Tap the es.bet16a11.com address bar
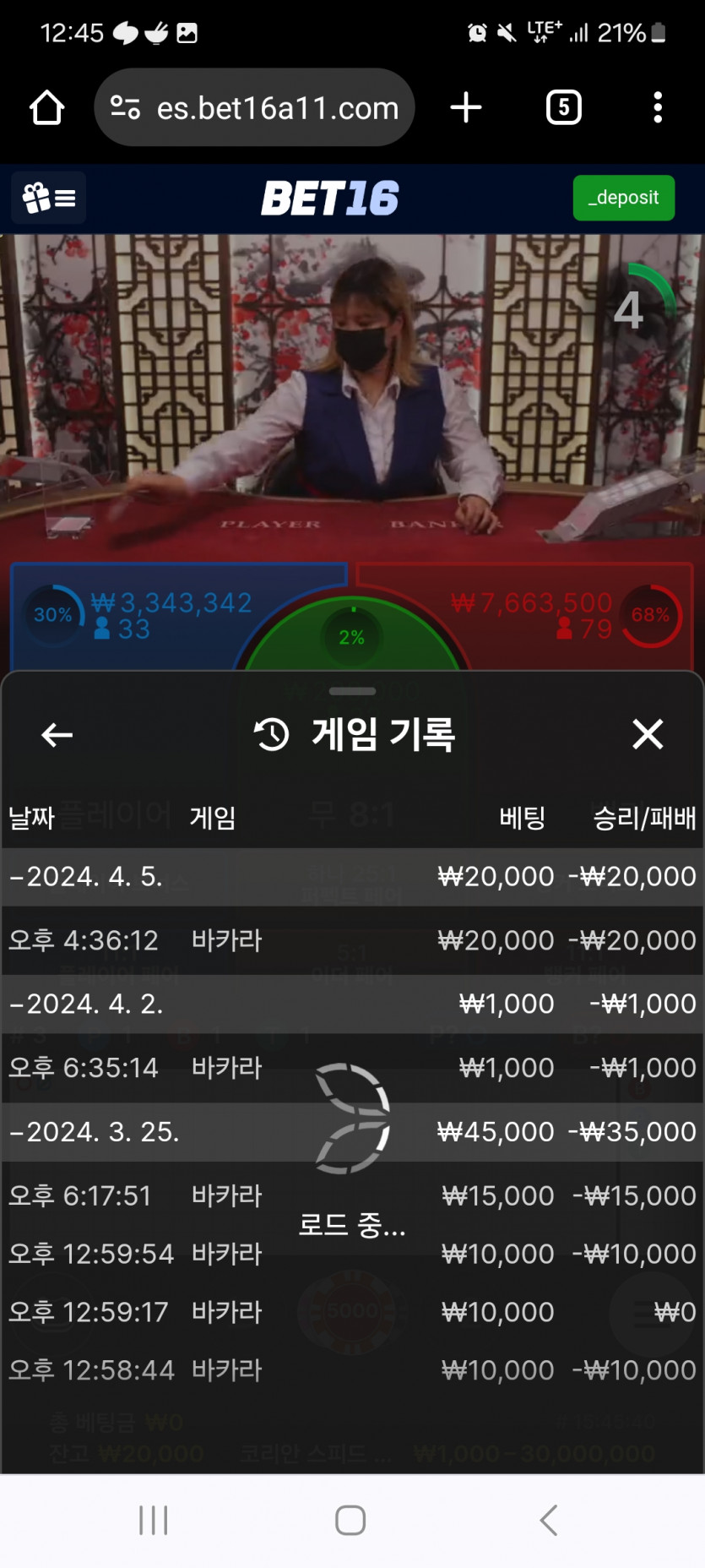Image resolution: width=705 pixels, height=1568 pixels. click(254, 108)
